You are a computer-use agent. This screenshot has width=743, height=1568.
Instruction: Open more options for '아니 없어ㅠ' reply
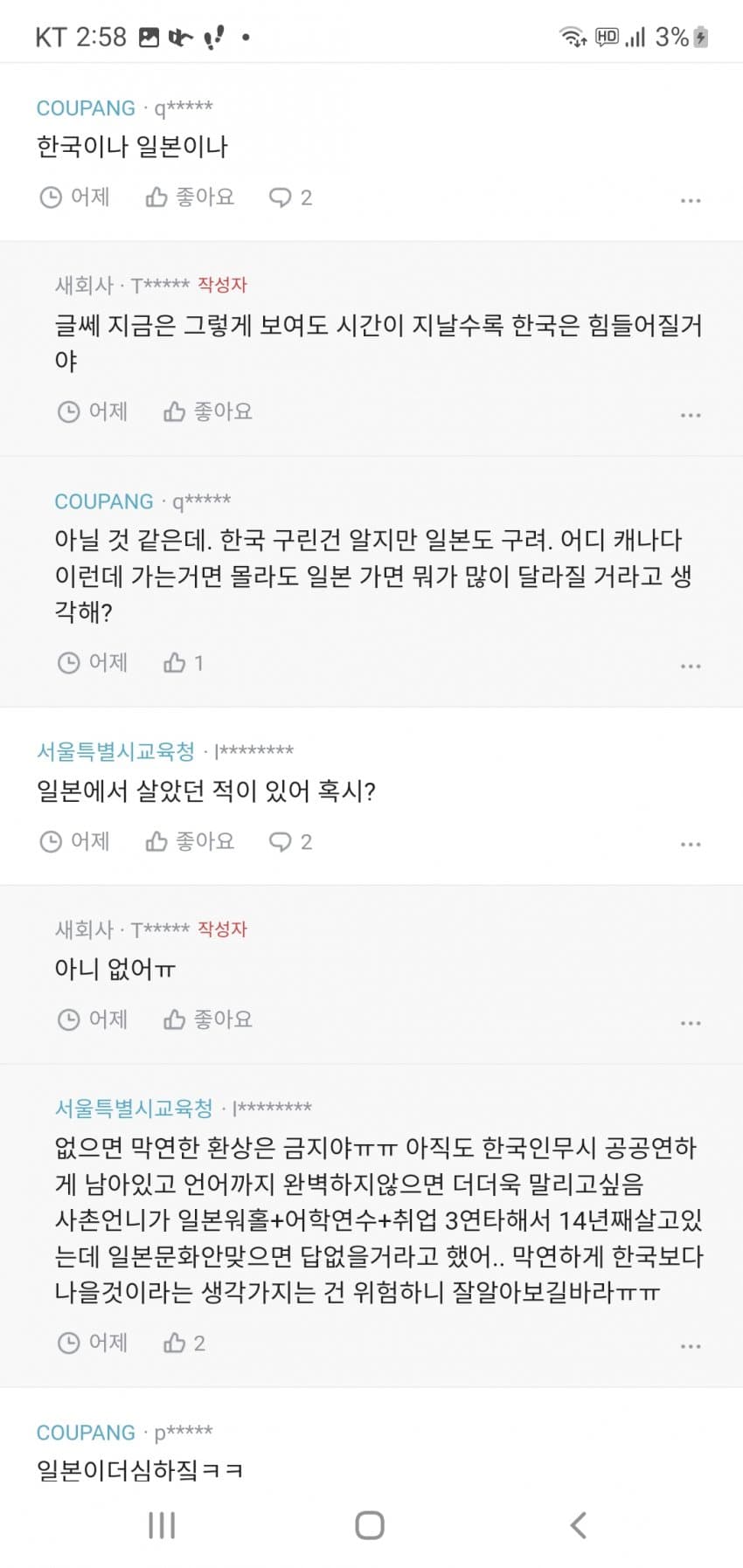(691, 1022)
